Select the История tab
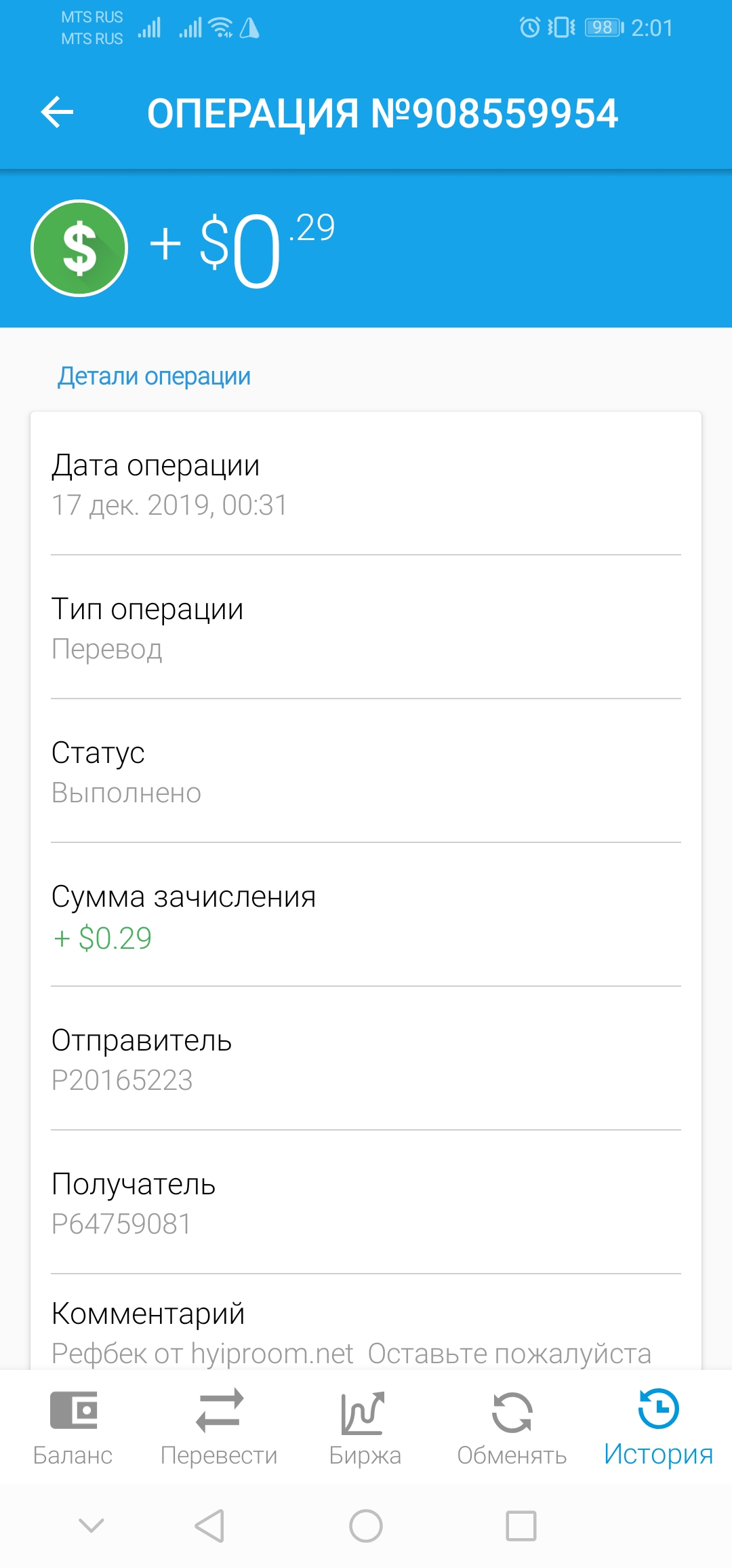Viewport: 732px width, 1568px height. pyautogui.click(x=658, y=1427)
